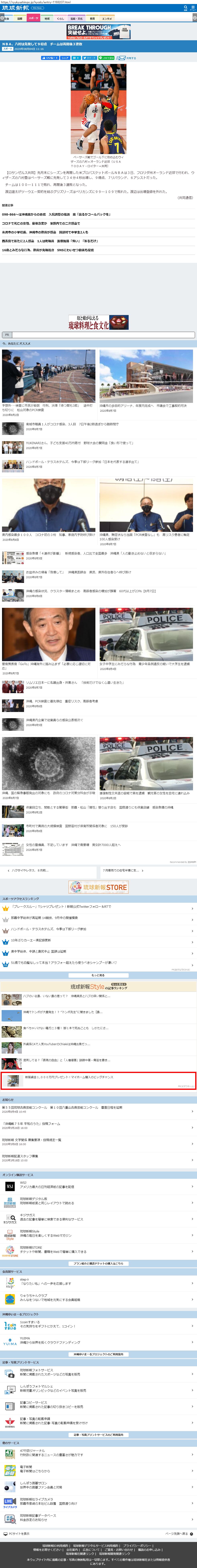197x1568 pixels.
Task: Open the BREAK THROUGH banner ad
Action: 99,32
